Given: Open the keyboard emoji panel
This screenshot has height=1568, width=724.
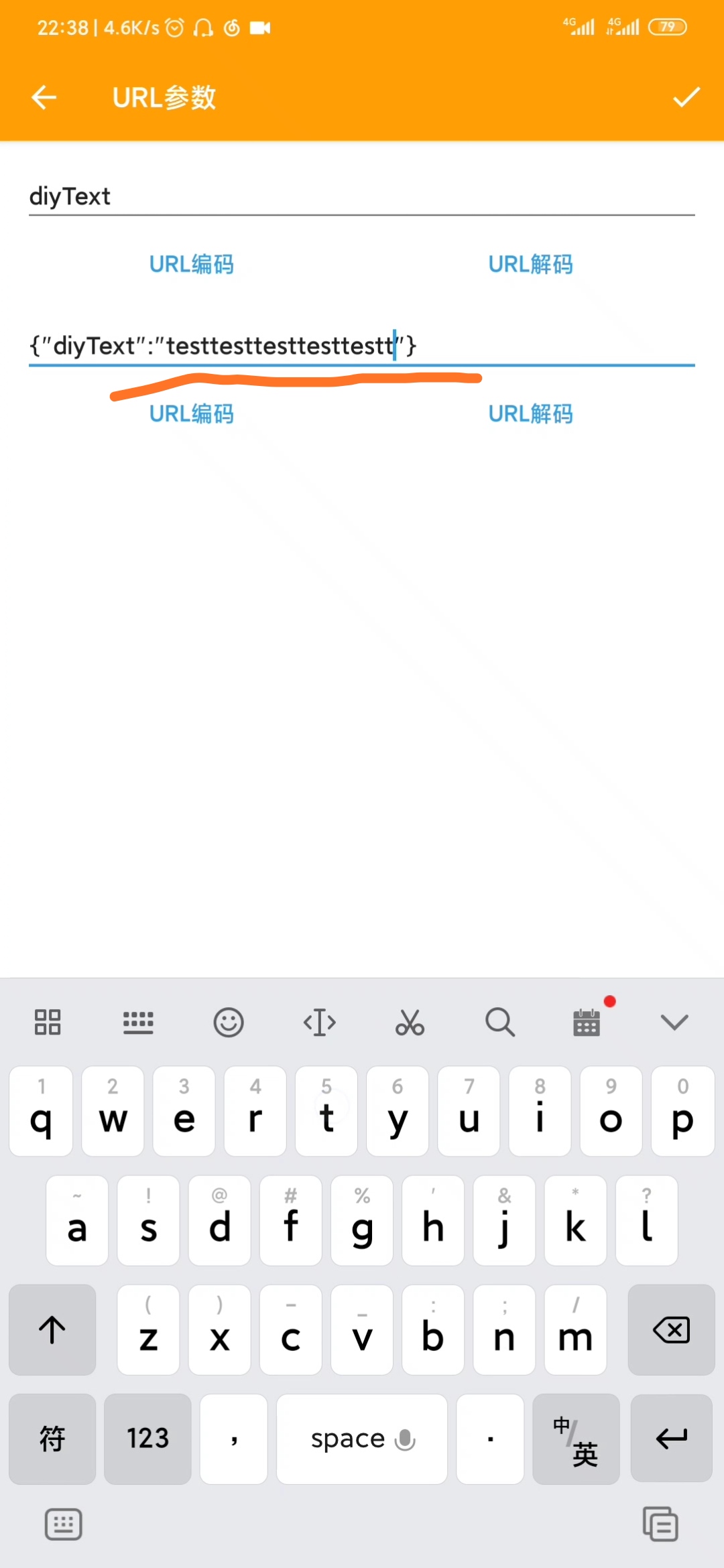Looking at the screenshot, I should 228,1023.
